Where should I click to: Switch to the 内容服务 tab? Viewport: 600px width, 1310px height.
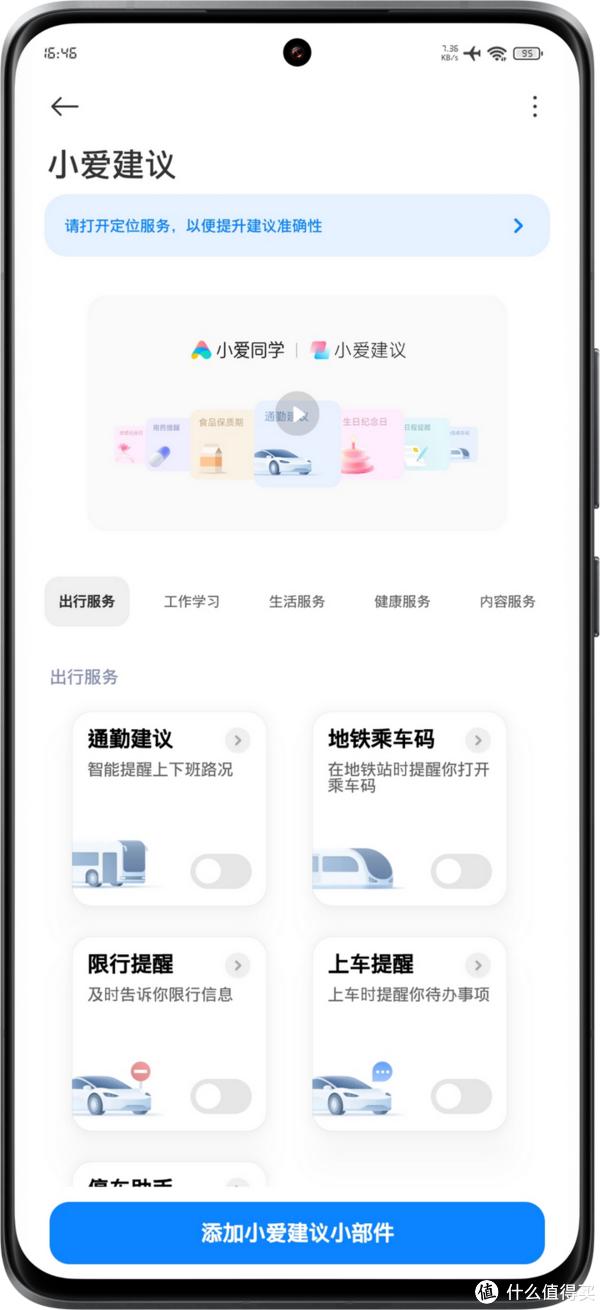pyautogui.click(x=507, y=602)
